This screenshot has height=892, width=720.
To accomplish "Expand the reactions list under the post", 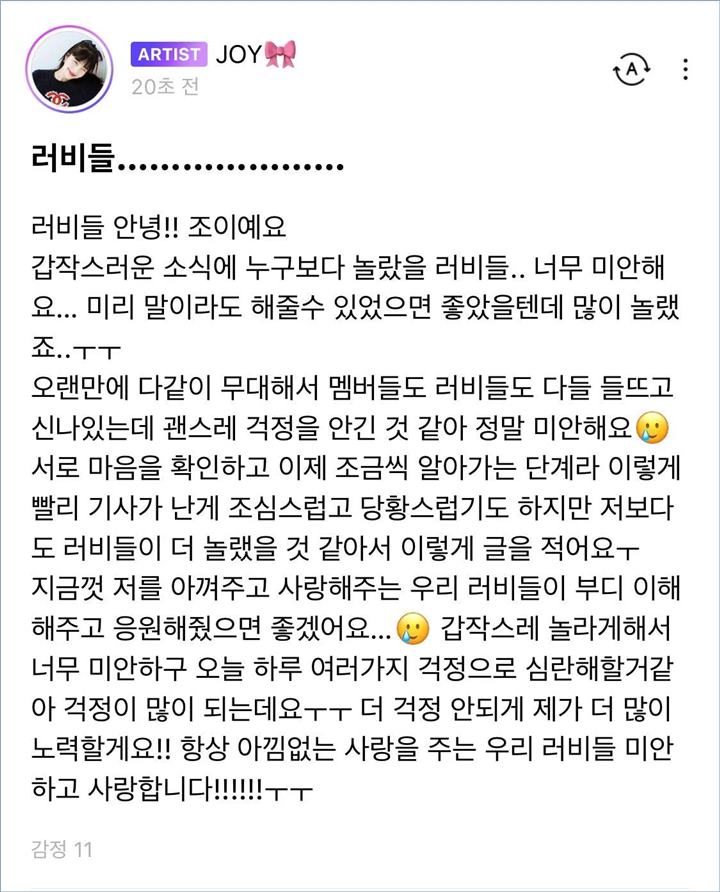I will (x=60, y=846).
